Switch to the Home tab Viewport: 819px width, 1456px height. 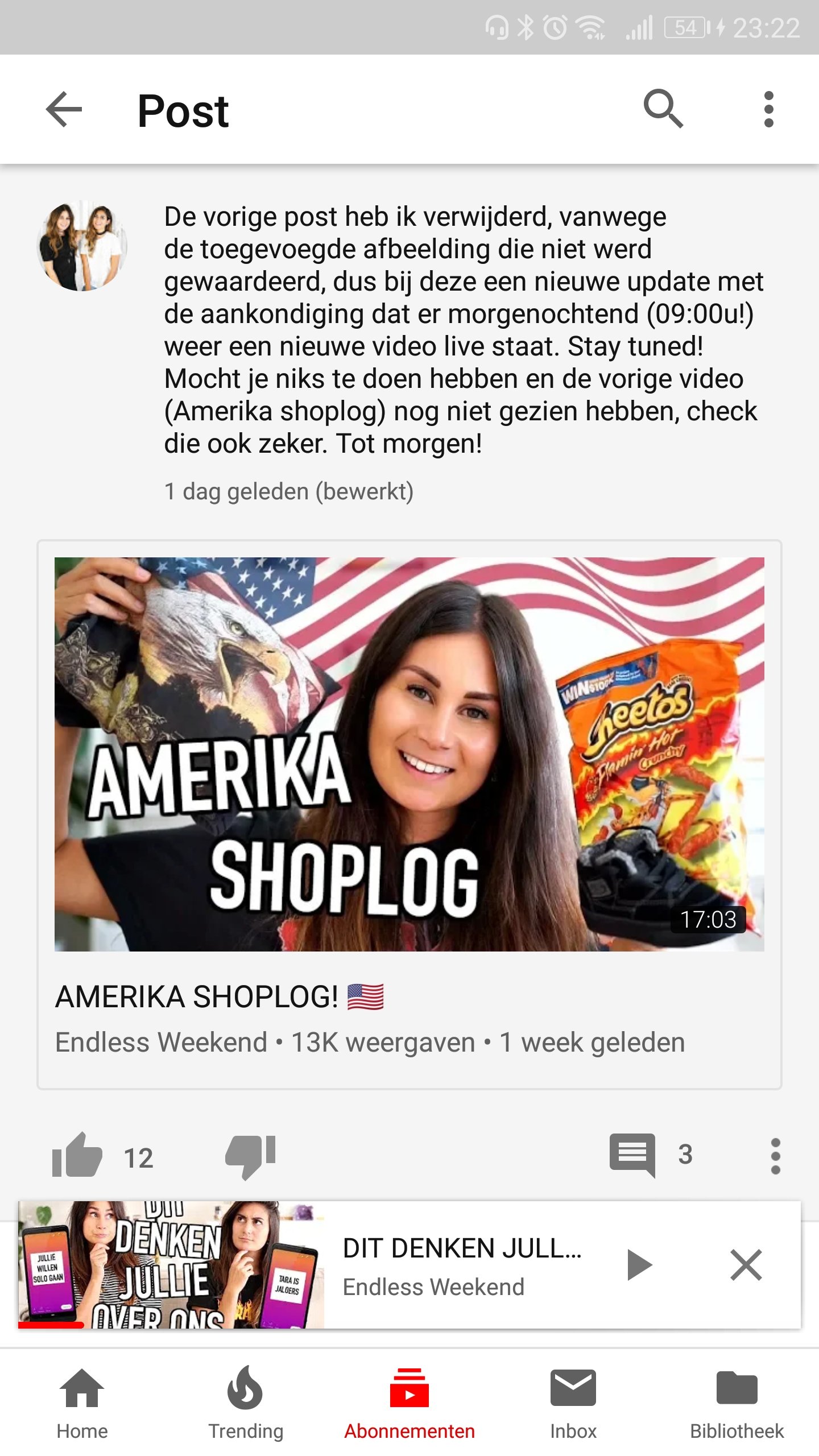[x=82, y=1404]
